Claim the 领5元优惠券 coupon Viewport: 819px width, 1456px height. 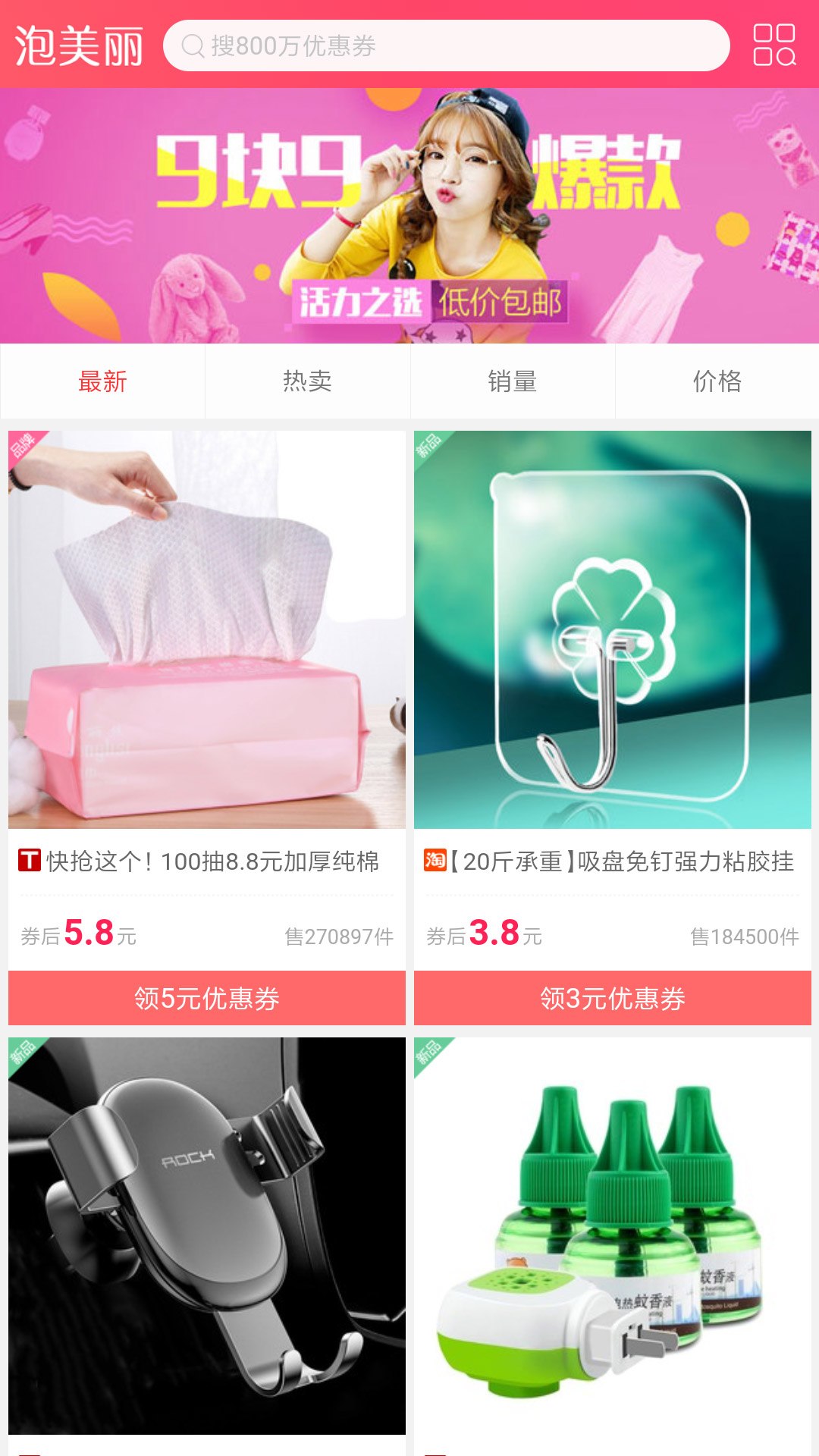(205, 999)
